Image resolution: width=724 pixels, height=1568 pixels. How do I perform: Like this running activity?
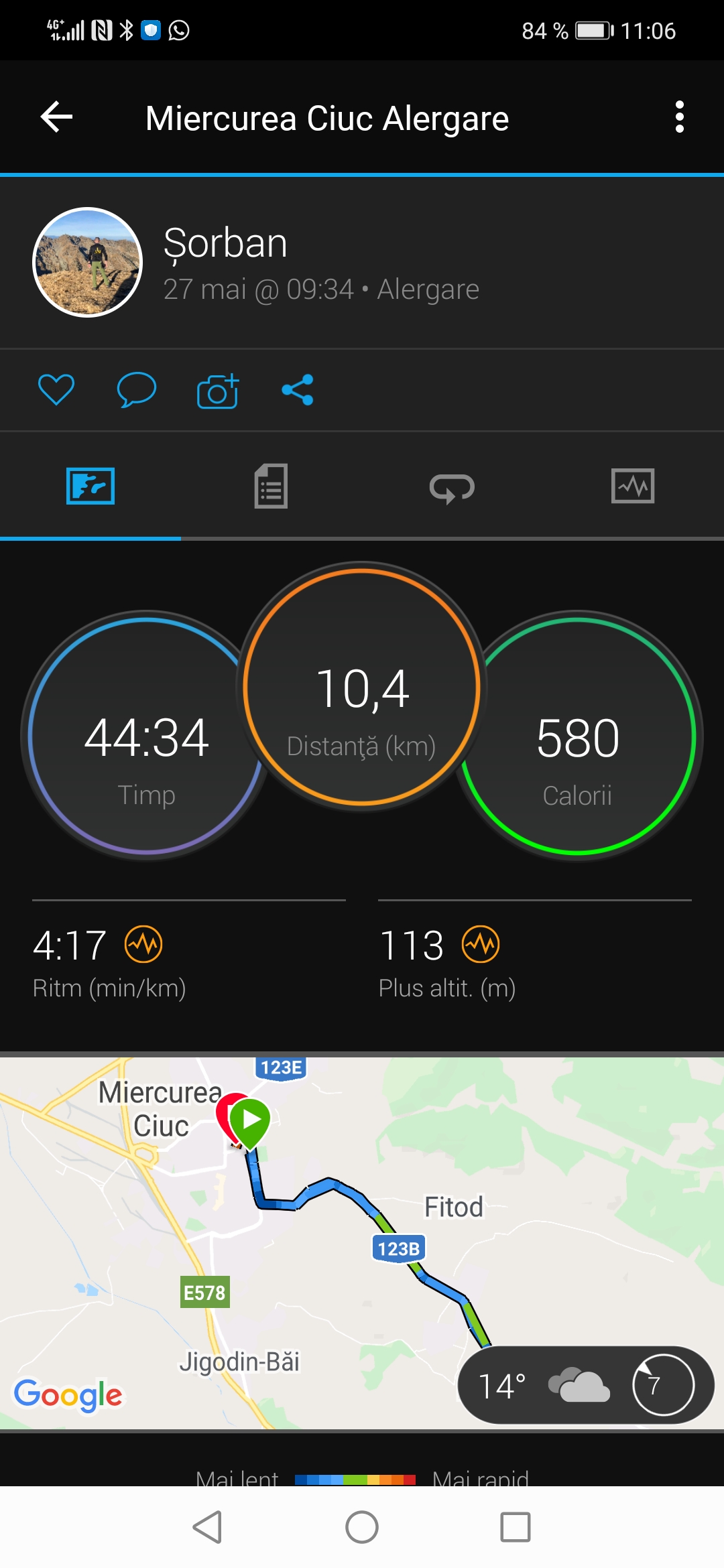click(x=56, y=389)
